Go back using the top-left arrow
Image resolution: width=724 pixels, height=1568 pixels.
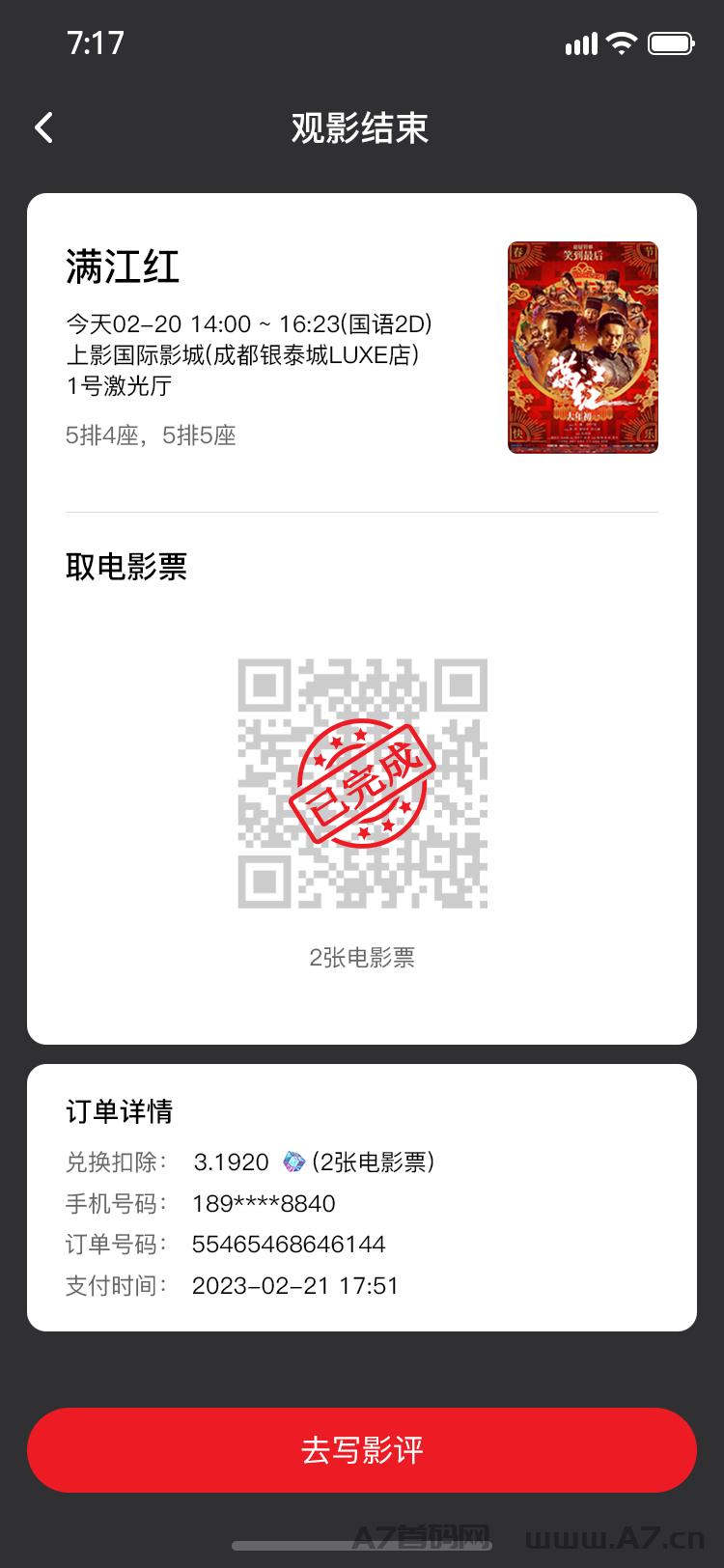coord(44,127)
